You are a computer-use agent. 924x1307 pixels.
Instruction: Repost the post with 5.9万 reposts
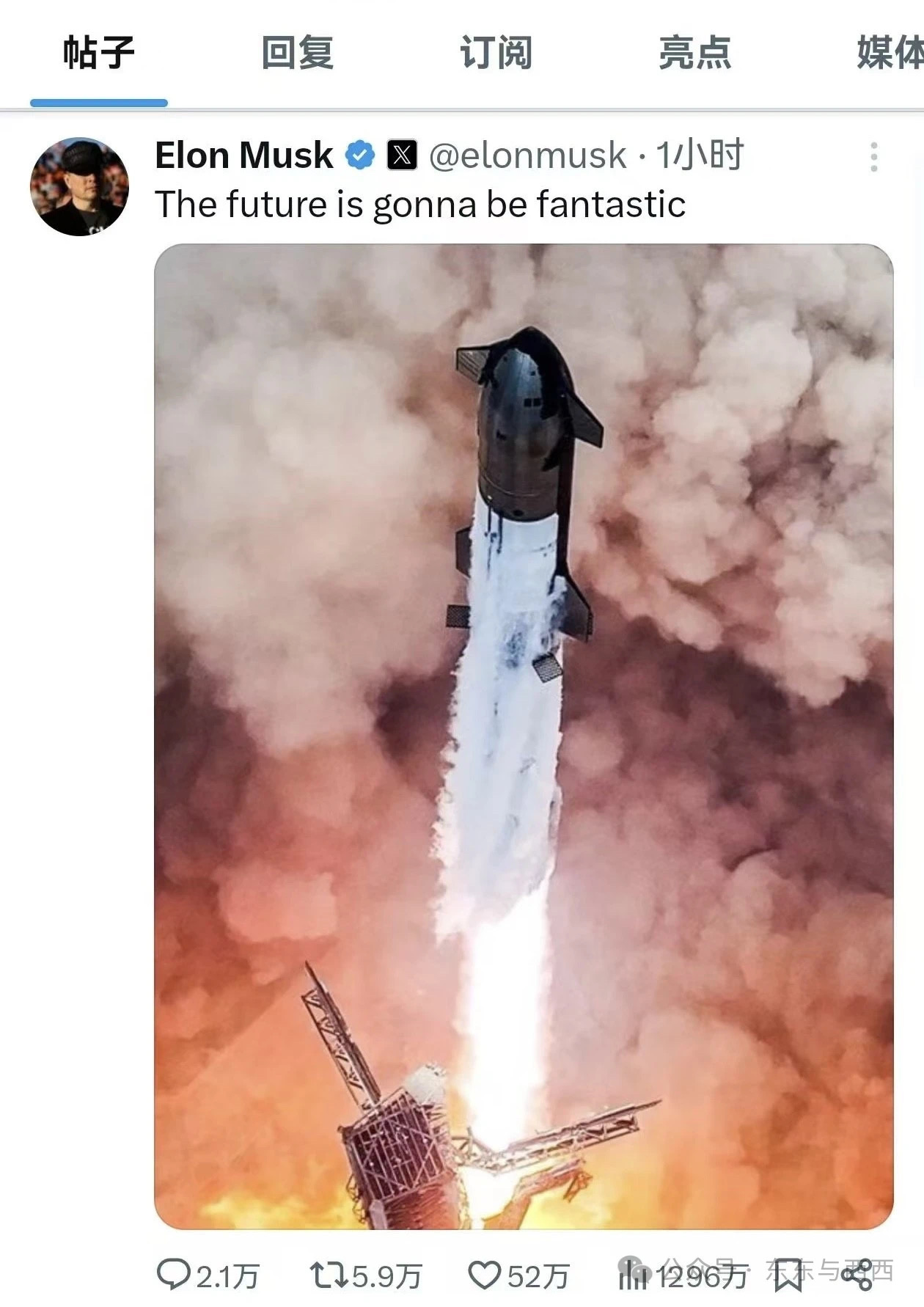point(329,1275)
